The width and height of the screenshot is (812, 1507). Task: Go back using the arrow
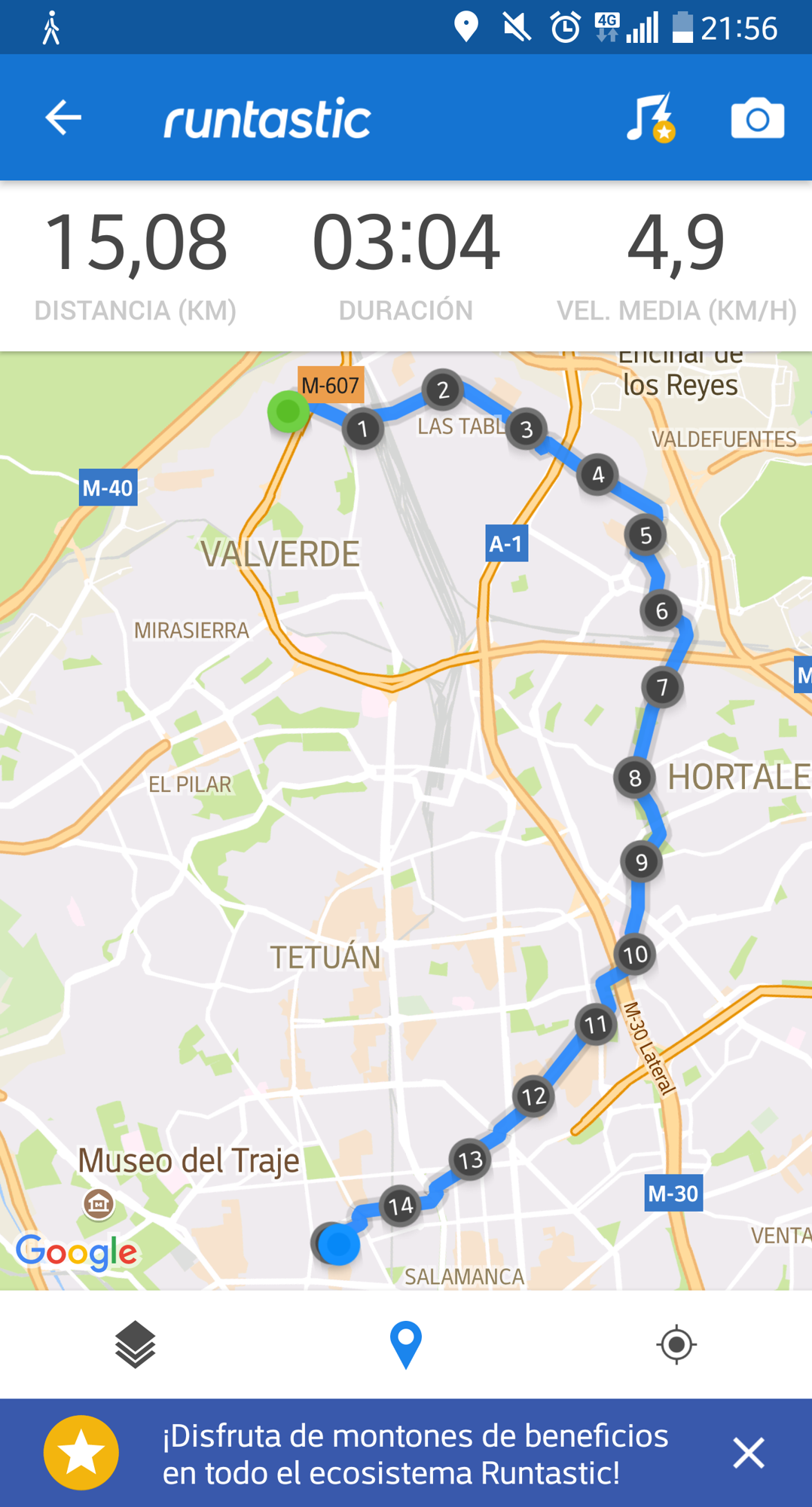coord(63,118)
